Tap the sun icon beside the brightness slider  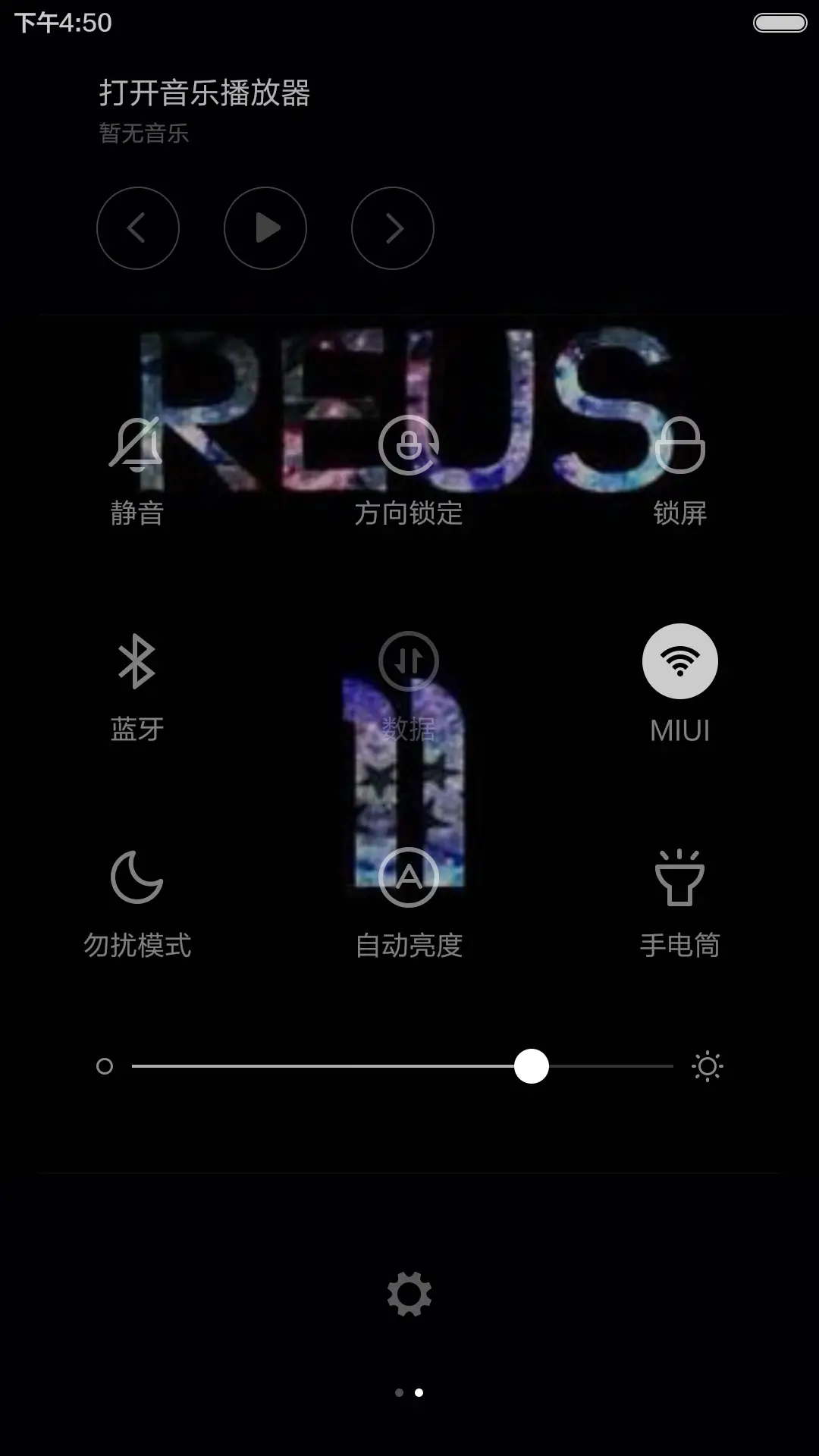(x=708, y=1066)
